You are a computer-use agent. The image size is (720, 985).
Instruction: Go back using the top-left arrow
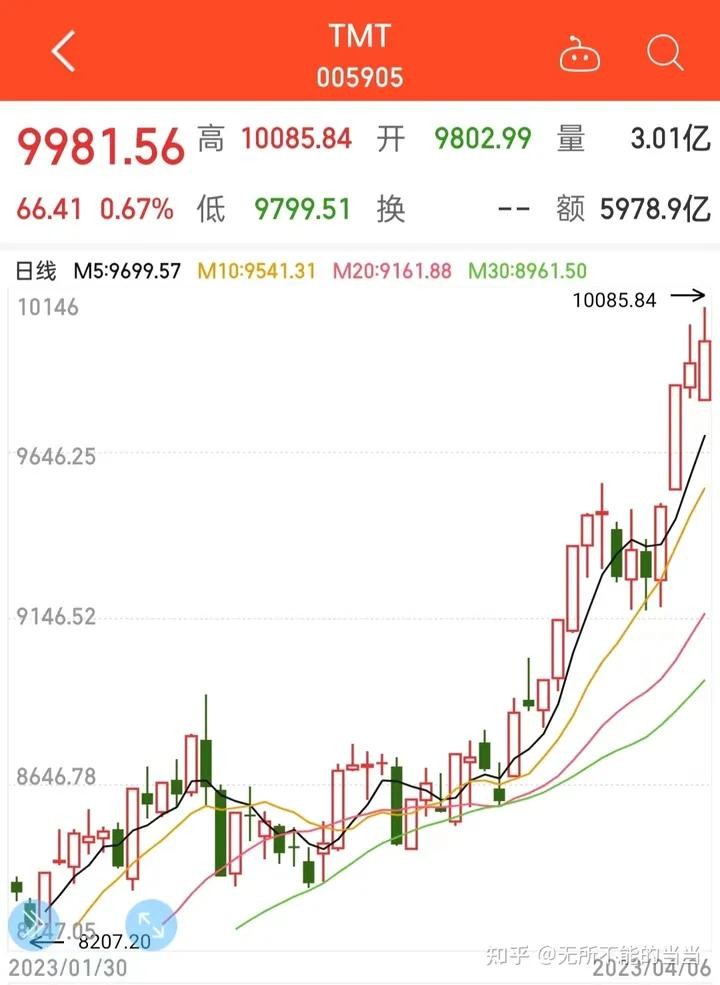pyautogui.click(x=63, y=52)
